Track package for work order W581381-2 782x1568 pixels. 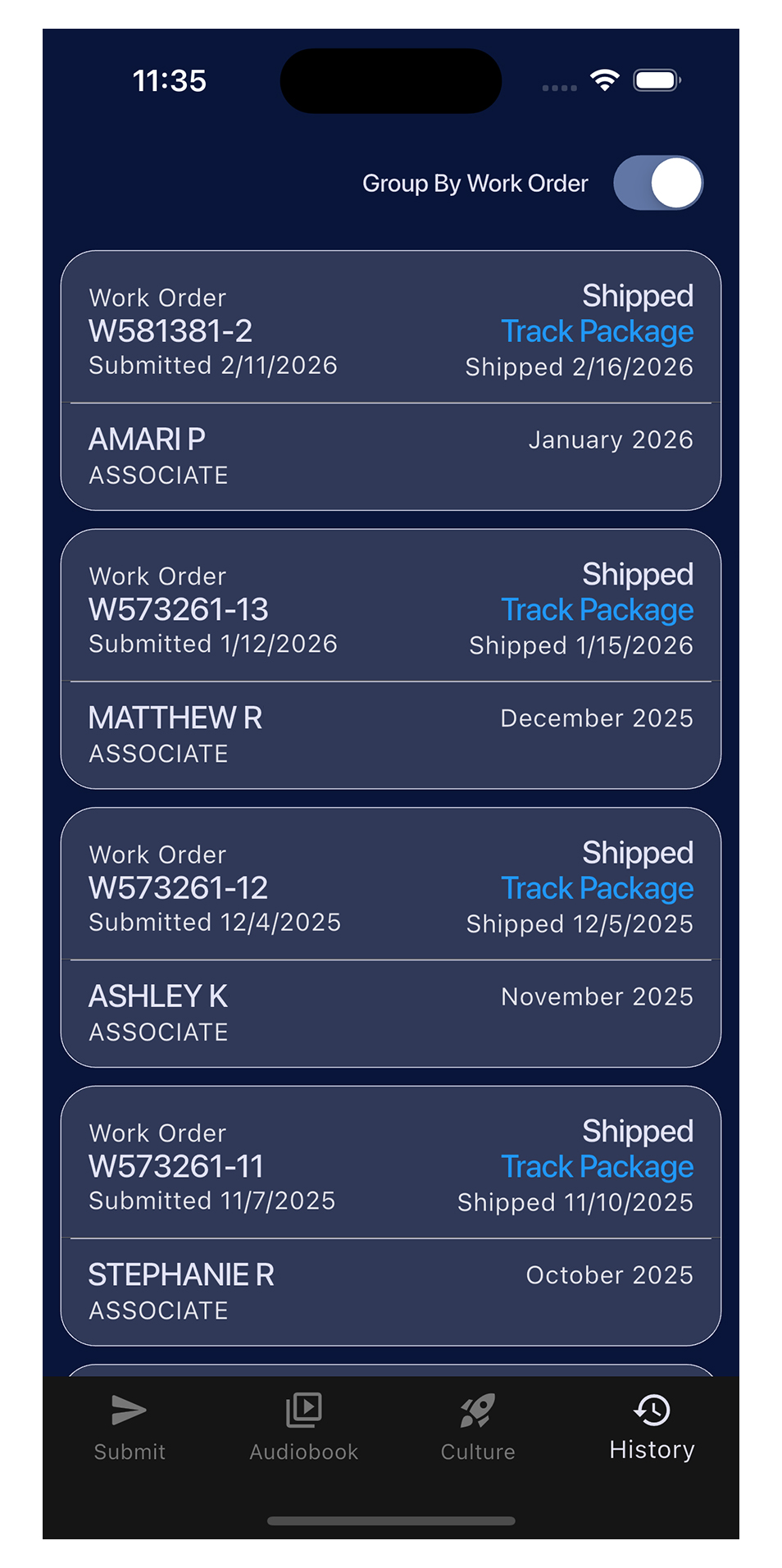click(x=597, y=331)
